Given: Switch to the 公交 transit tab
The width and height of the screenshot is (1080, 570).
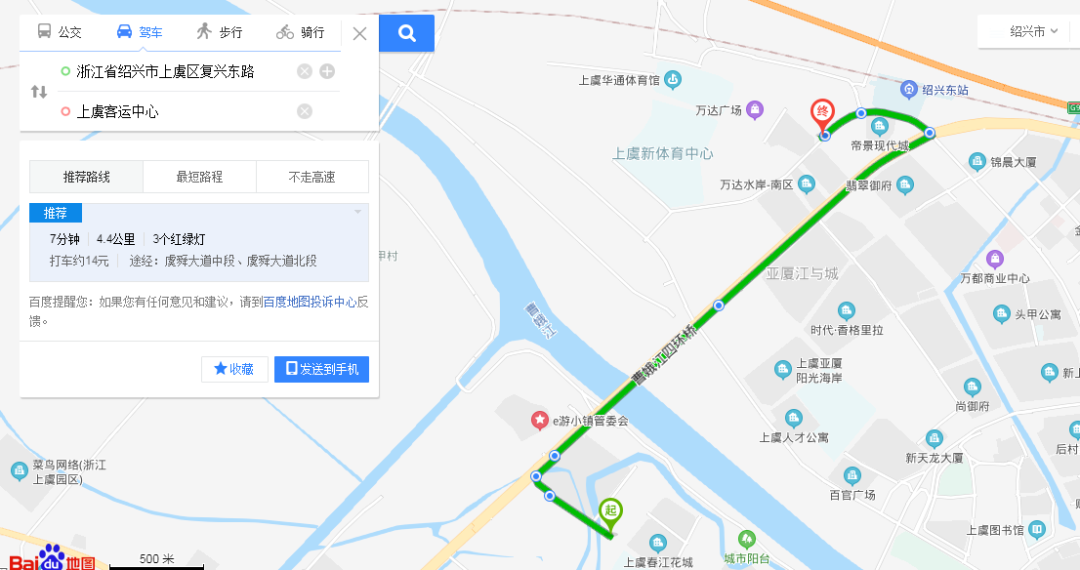Looking at the screenshot, I should tap(60, 32).
